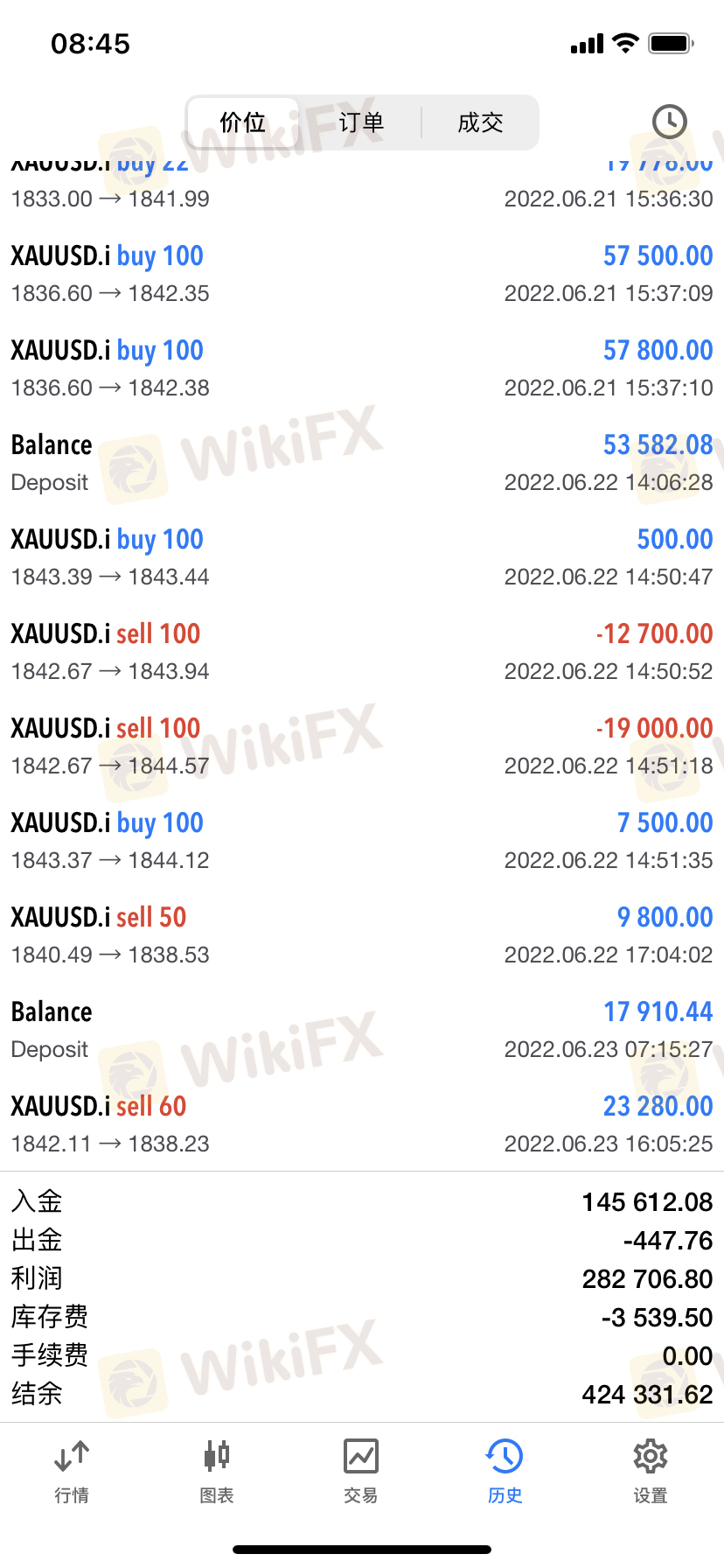724x1568 pixels.
Task: Switch to the 交易 tab
Action: click(361, 1472)
